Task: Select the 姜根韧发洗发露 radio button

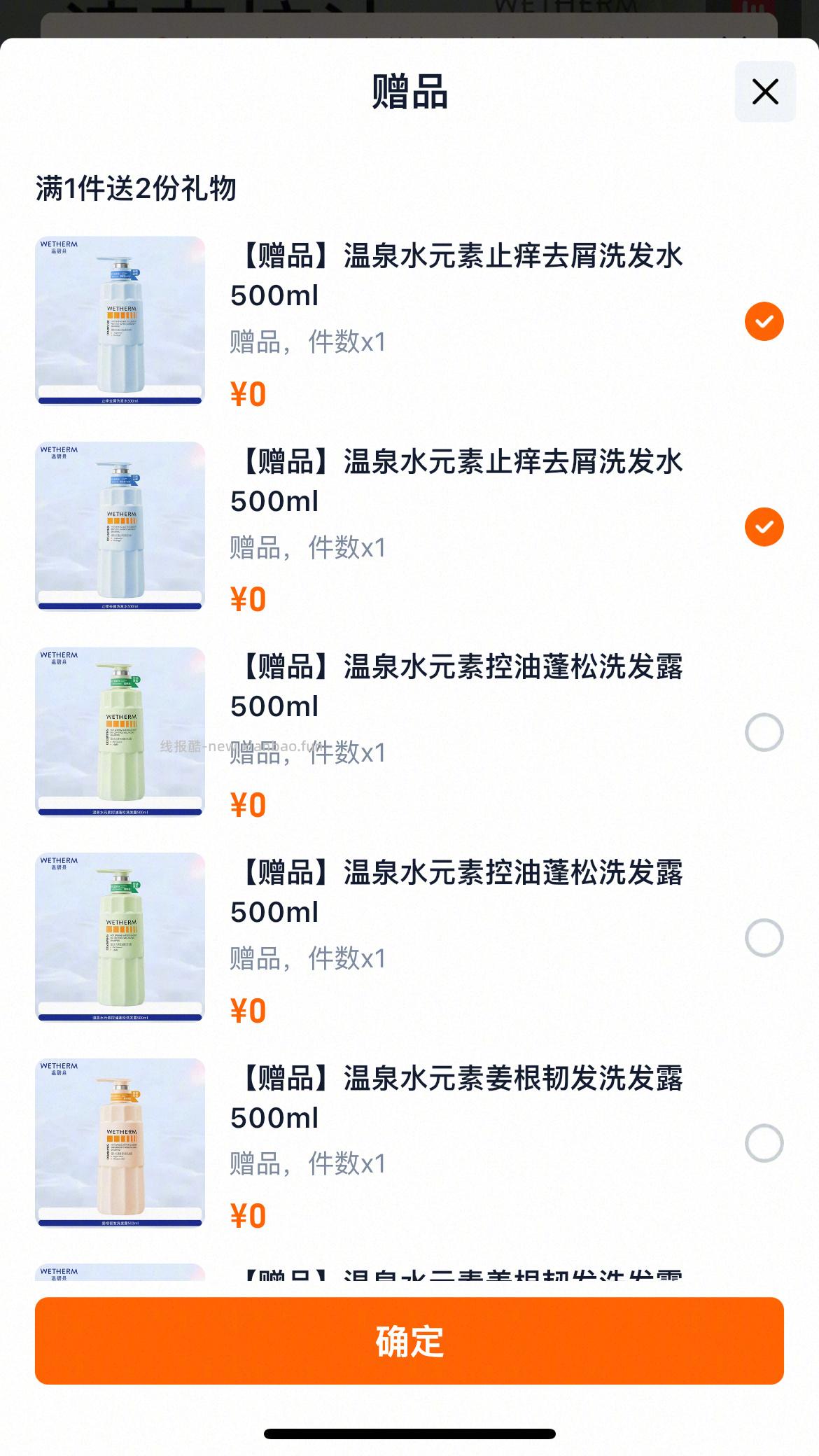Action: (764, 1137)
